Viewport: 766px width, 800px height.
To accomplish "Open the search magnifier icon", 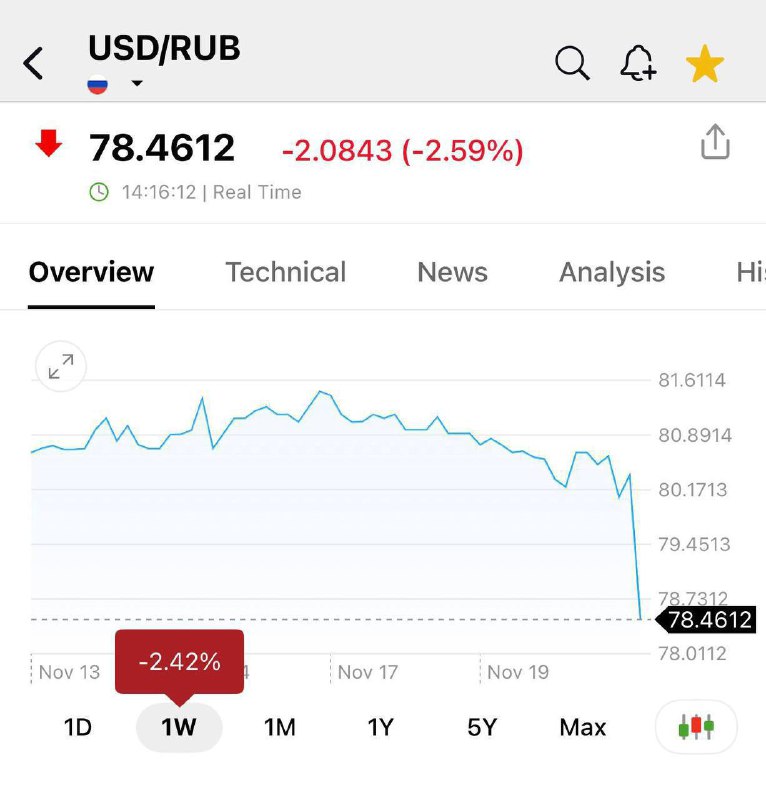I will pos(572,63).
